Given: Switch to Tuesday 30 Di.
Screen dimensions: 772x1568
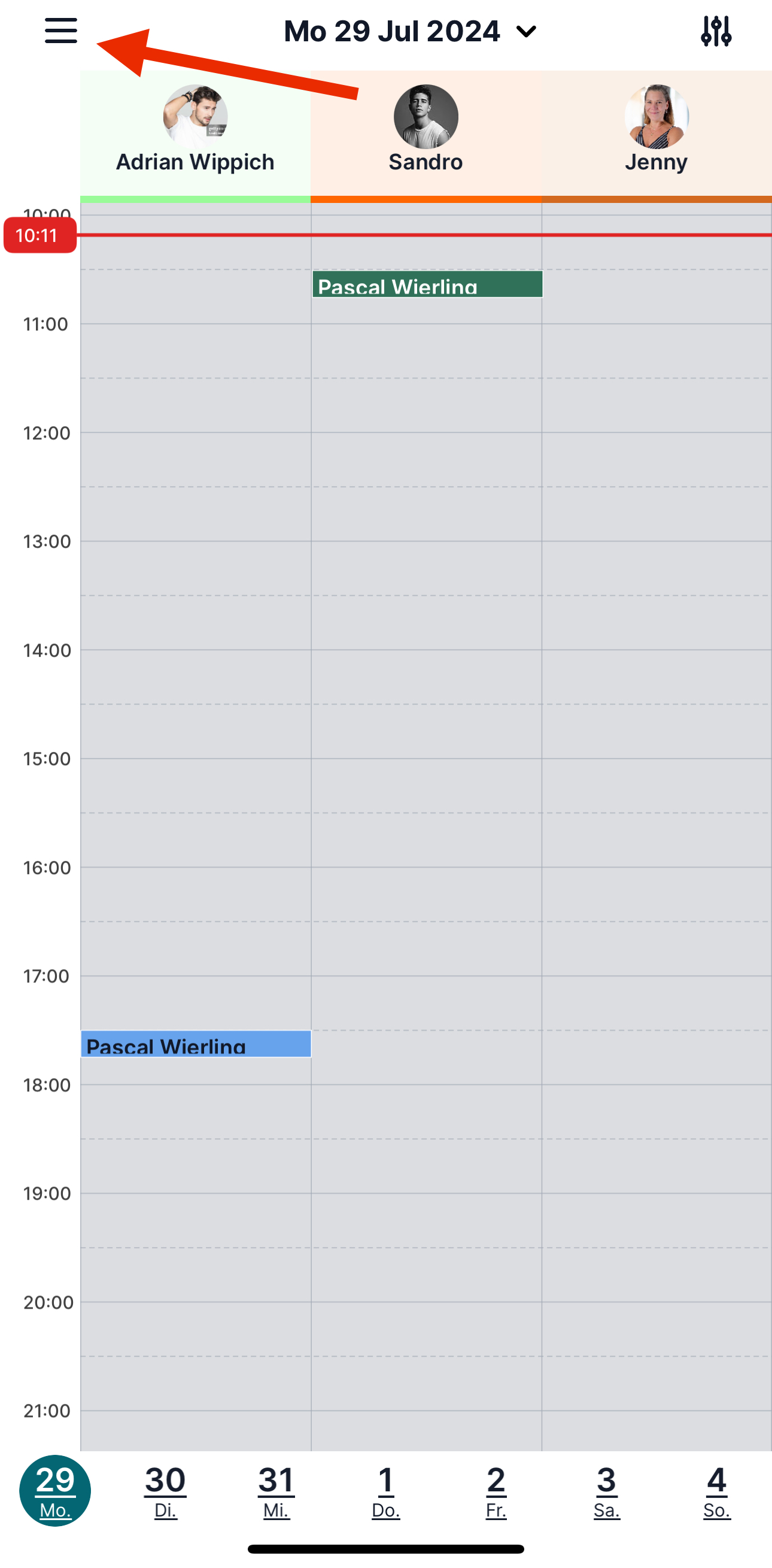Looking at the screenshot, I should pos(166,1491).
